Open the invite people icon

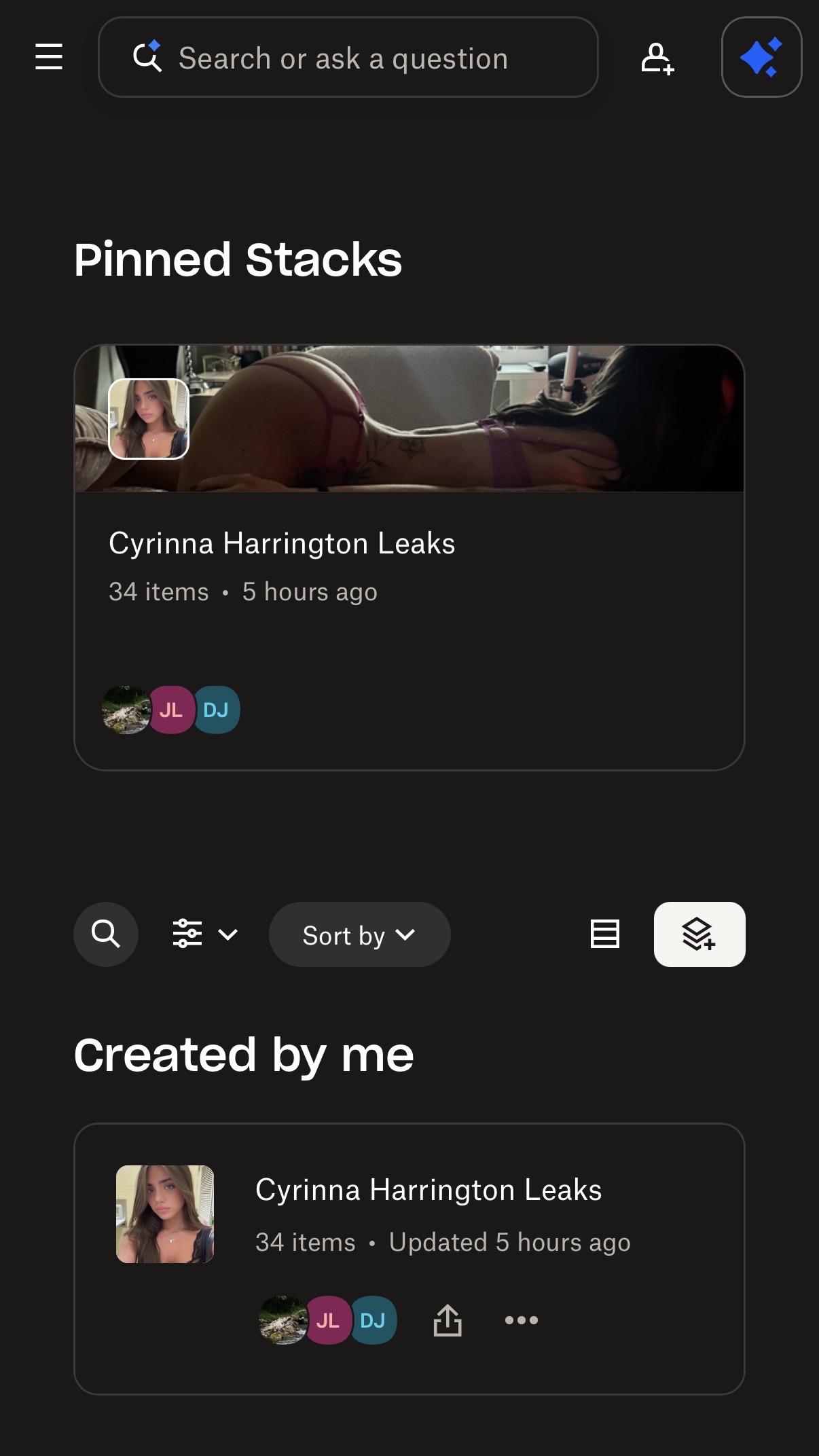(x=657, y=58)
